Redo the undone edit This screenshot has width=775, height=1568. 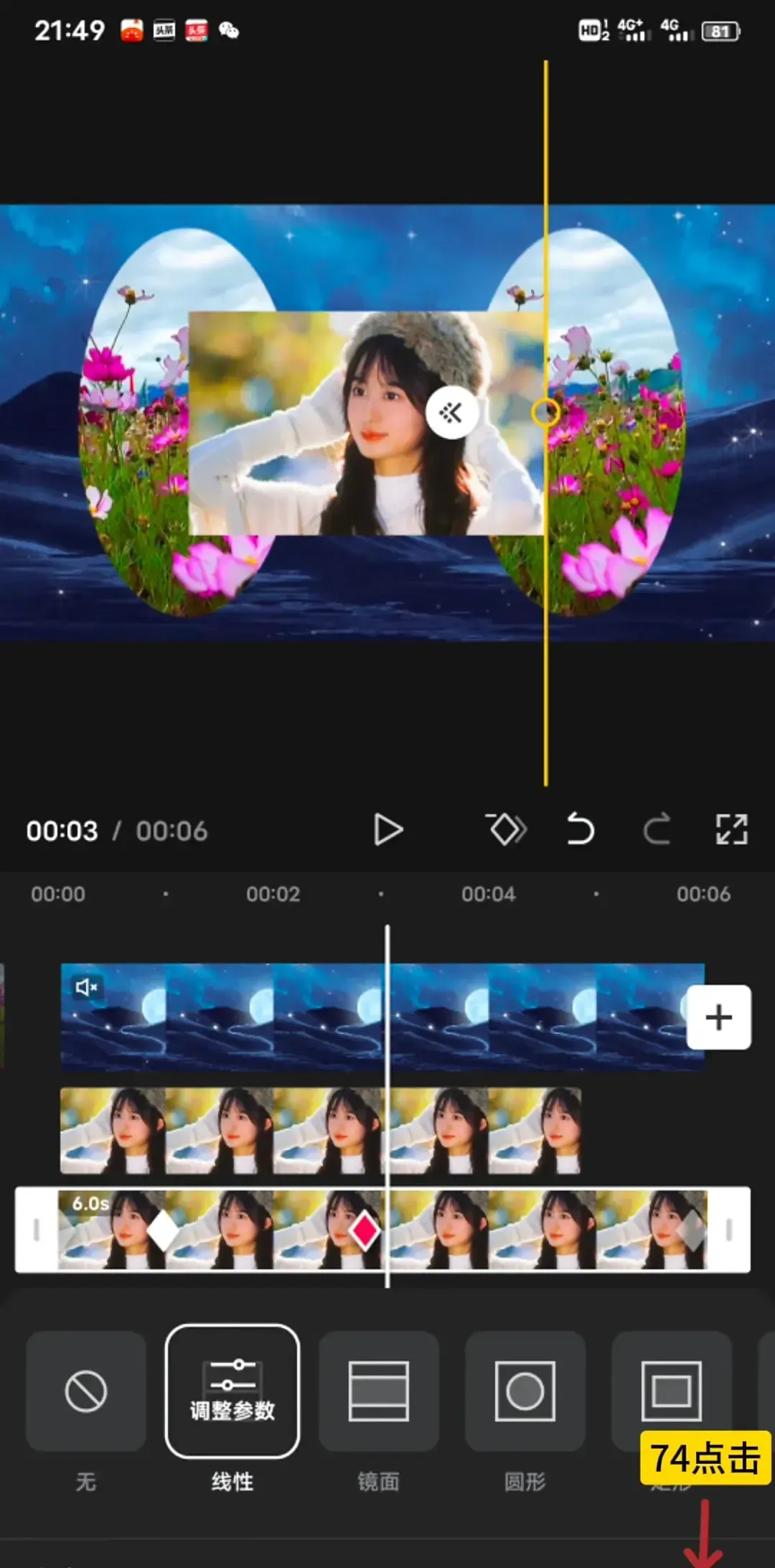[656, 830]
